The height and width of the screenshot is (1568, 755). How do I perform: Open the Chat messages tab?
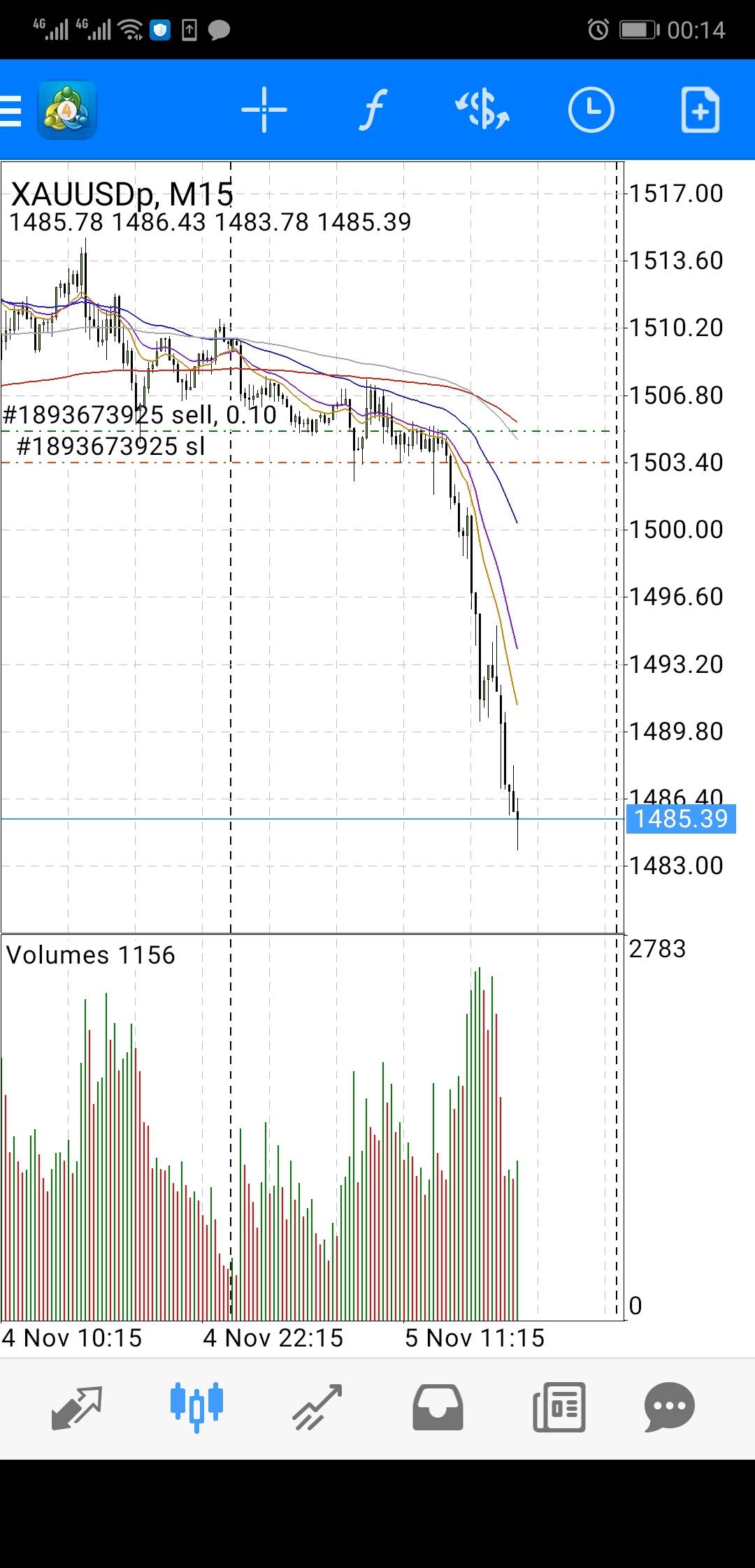coord(669,1407)
